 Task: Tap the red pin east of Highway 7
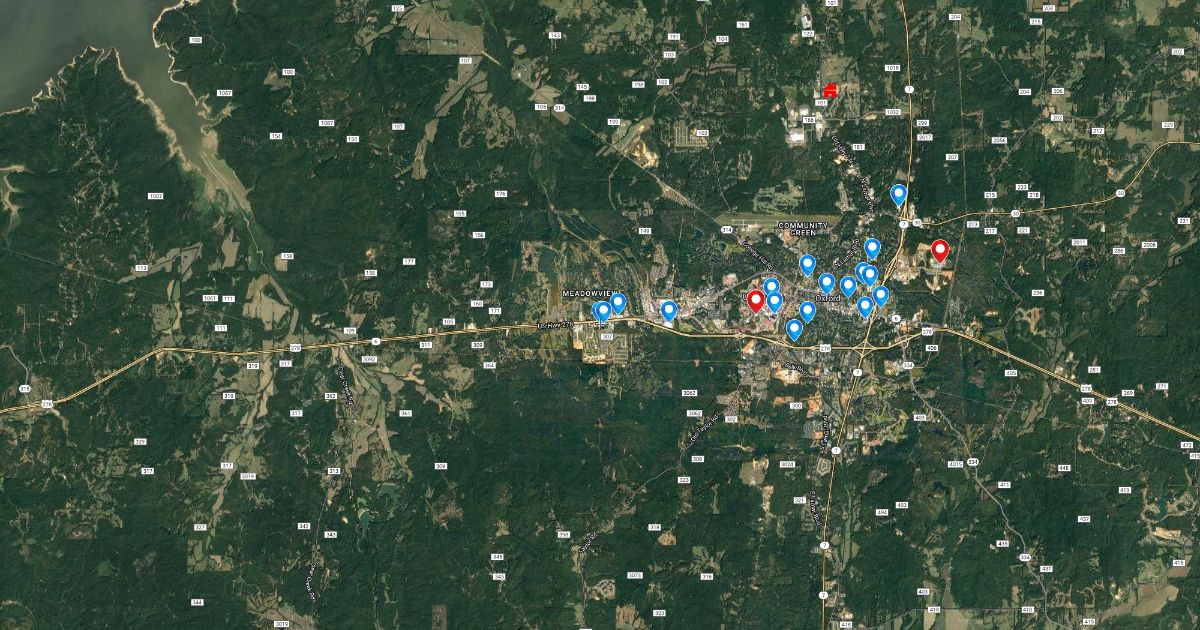pyautogui.click(x=939, y=250)
